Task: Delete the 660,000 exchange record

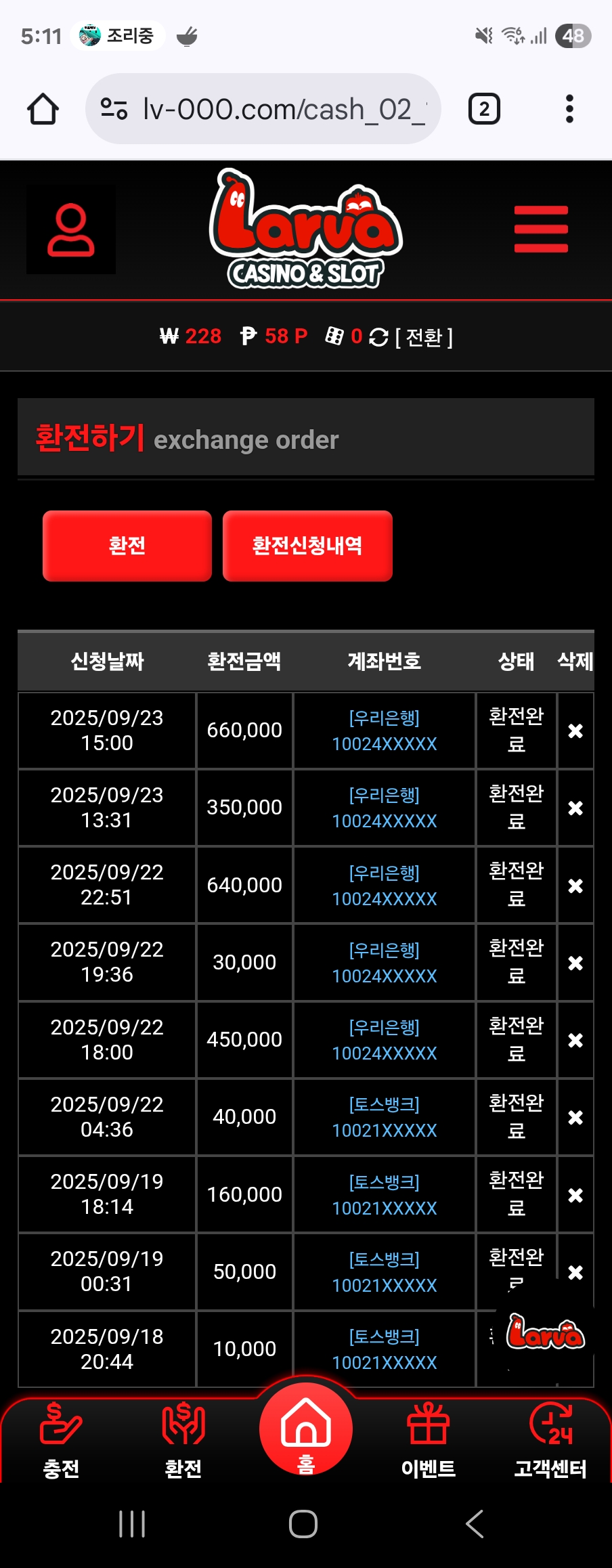Action: coord(575,731)
